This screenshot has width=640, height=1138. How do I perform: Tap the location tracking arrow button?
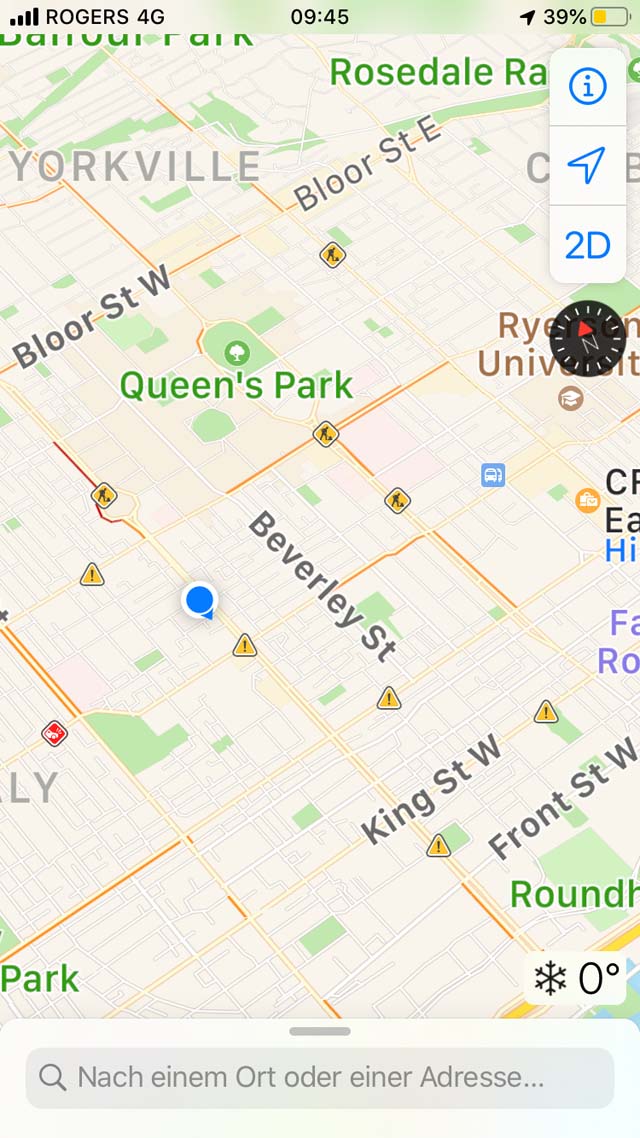point(587,165)
